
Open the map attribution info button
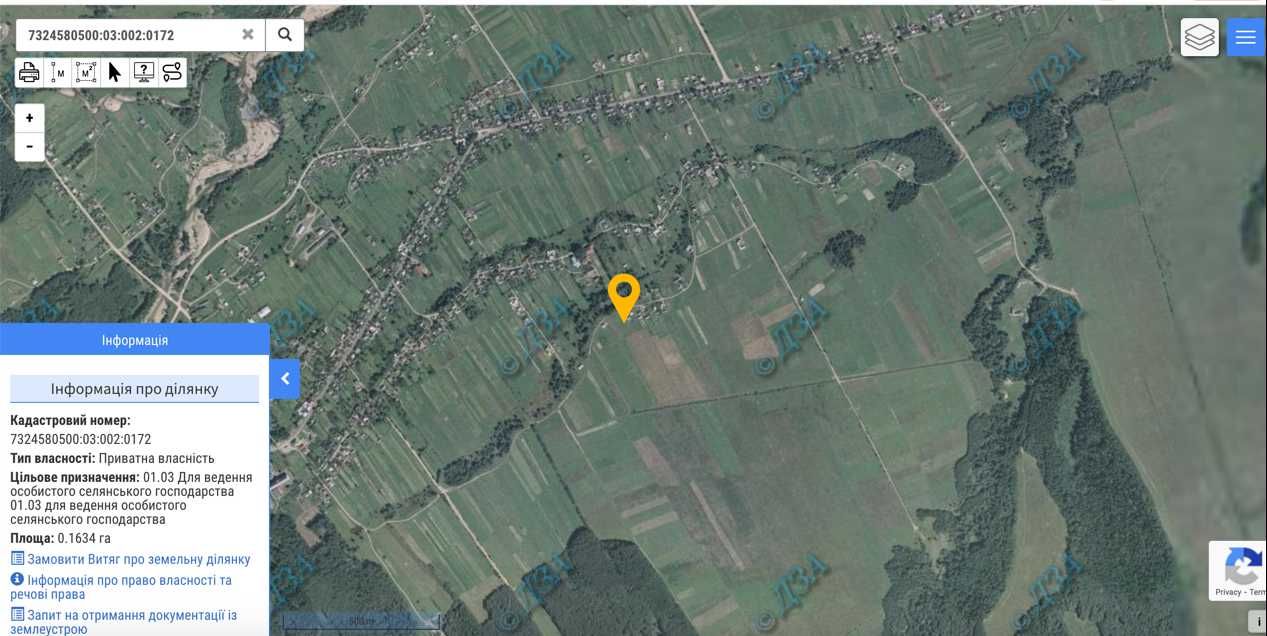coord(1259,622)
